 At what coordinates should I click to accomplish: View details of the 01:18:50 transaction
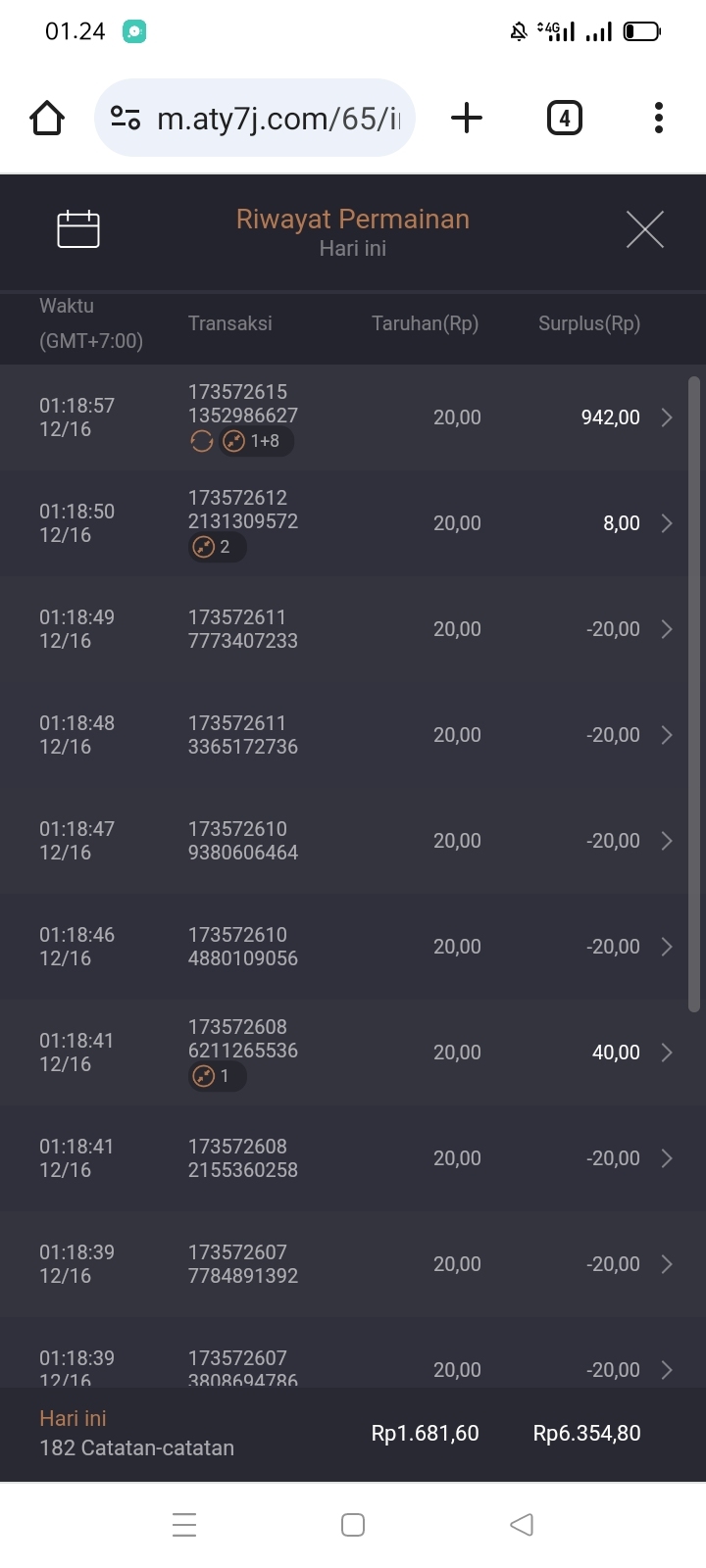353,523
